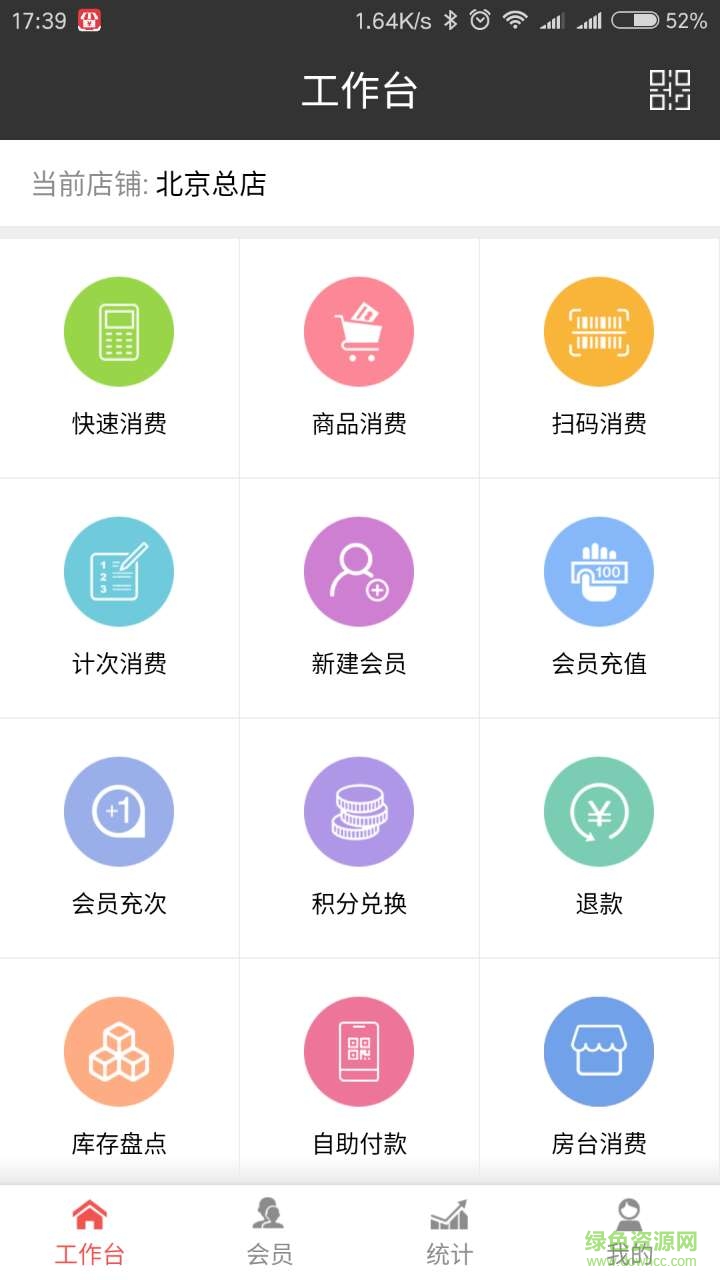Switch to the 会员 tab
Screen dimensions: 720x1280
point(269,1230)
